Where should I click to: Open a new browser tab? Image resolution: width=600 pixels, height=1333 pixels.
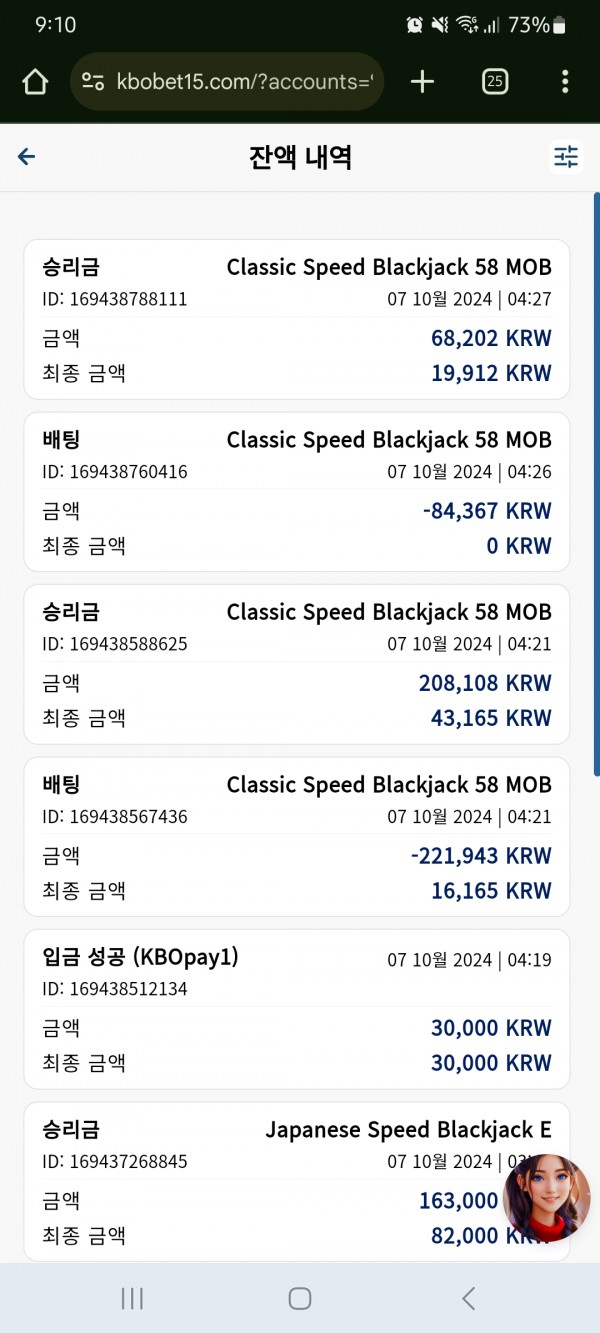423,82
